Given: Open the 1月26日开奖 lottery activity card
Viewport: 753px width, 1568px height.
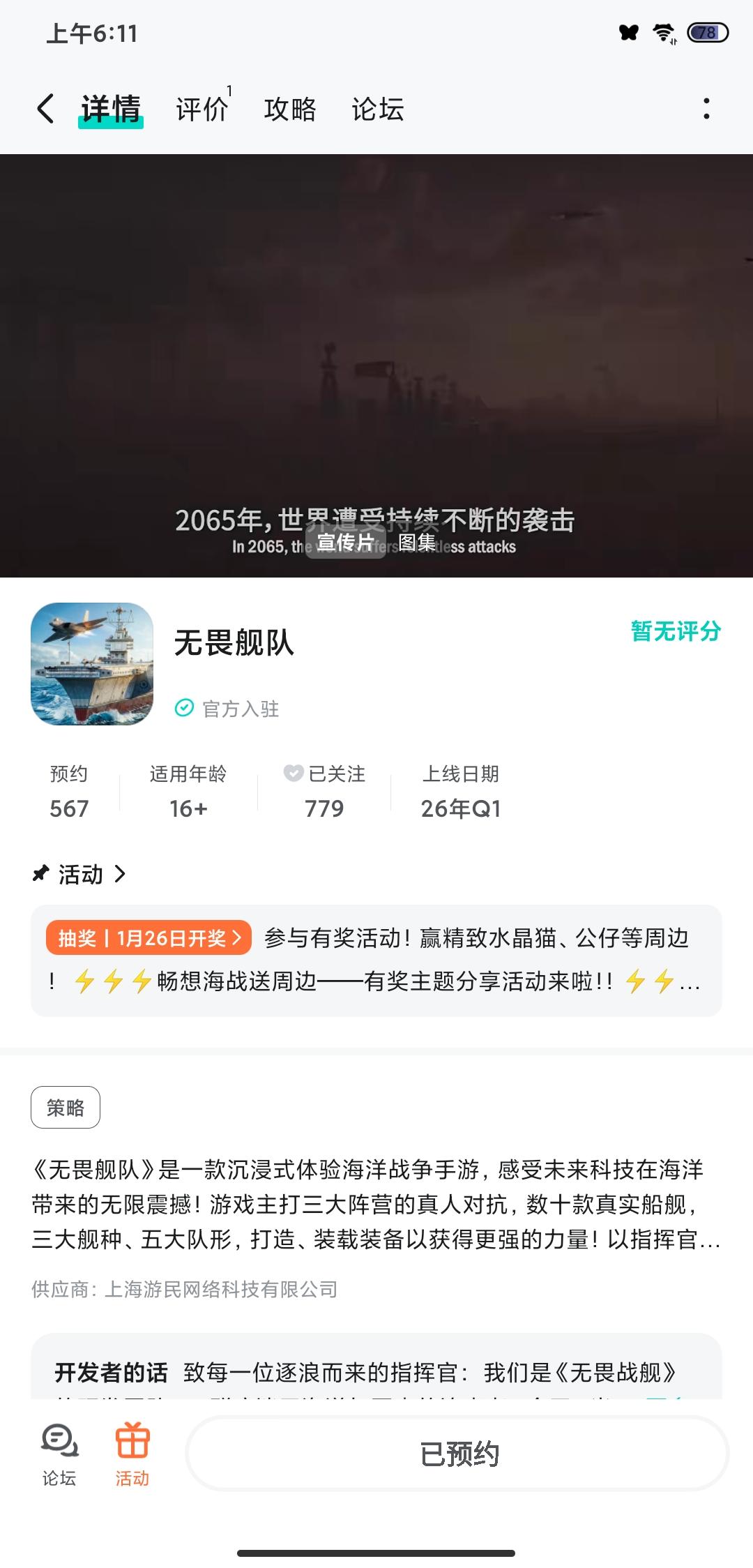Looking at the screenshot, I should [x=376, y=960].
